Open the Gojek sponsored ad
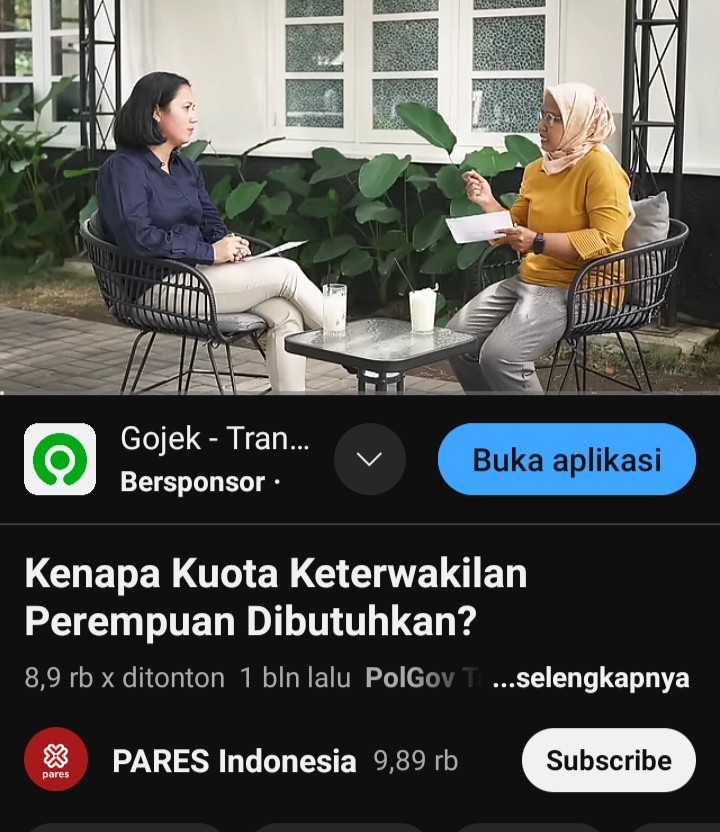The height and width of the screenshot is (832, 720). [x=214, y=459]
